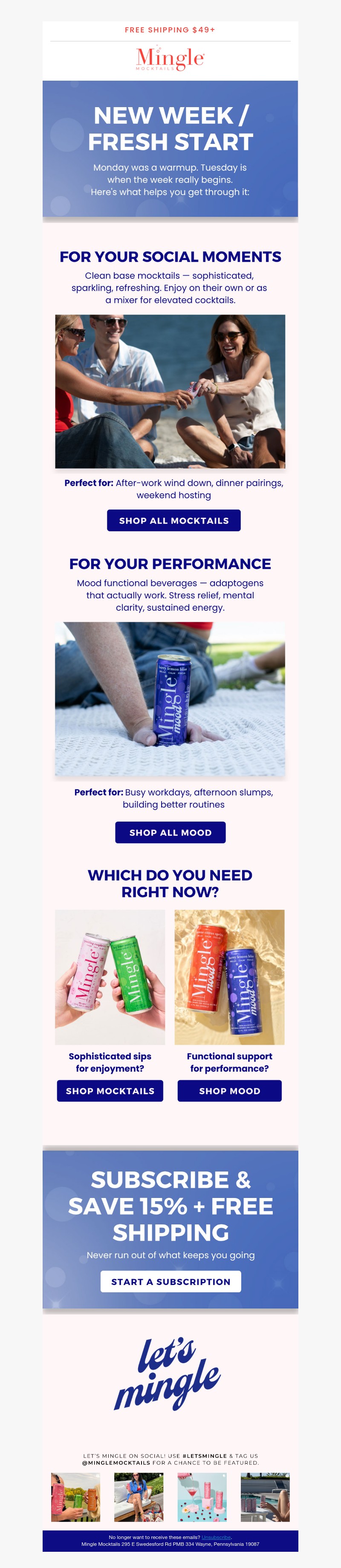The height and width of the screenshot is (1568, 341).
Task: Start a subscription
Action: coord(170,1281)
